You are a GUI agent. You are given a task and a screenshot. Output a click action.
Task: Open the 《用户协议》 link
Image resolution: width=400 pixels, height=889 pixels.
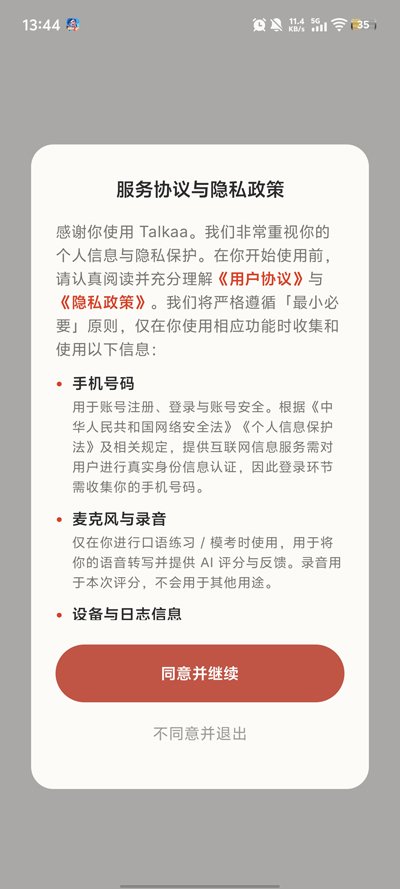click(x=264, y=279)
